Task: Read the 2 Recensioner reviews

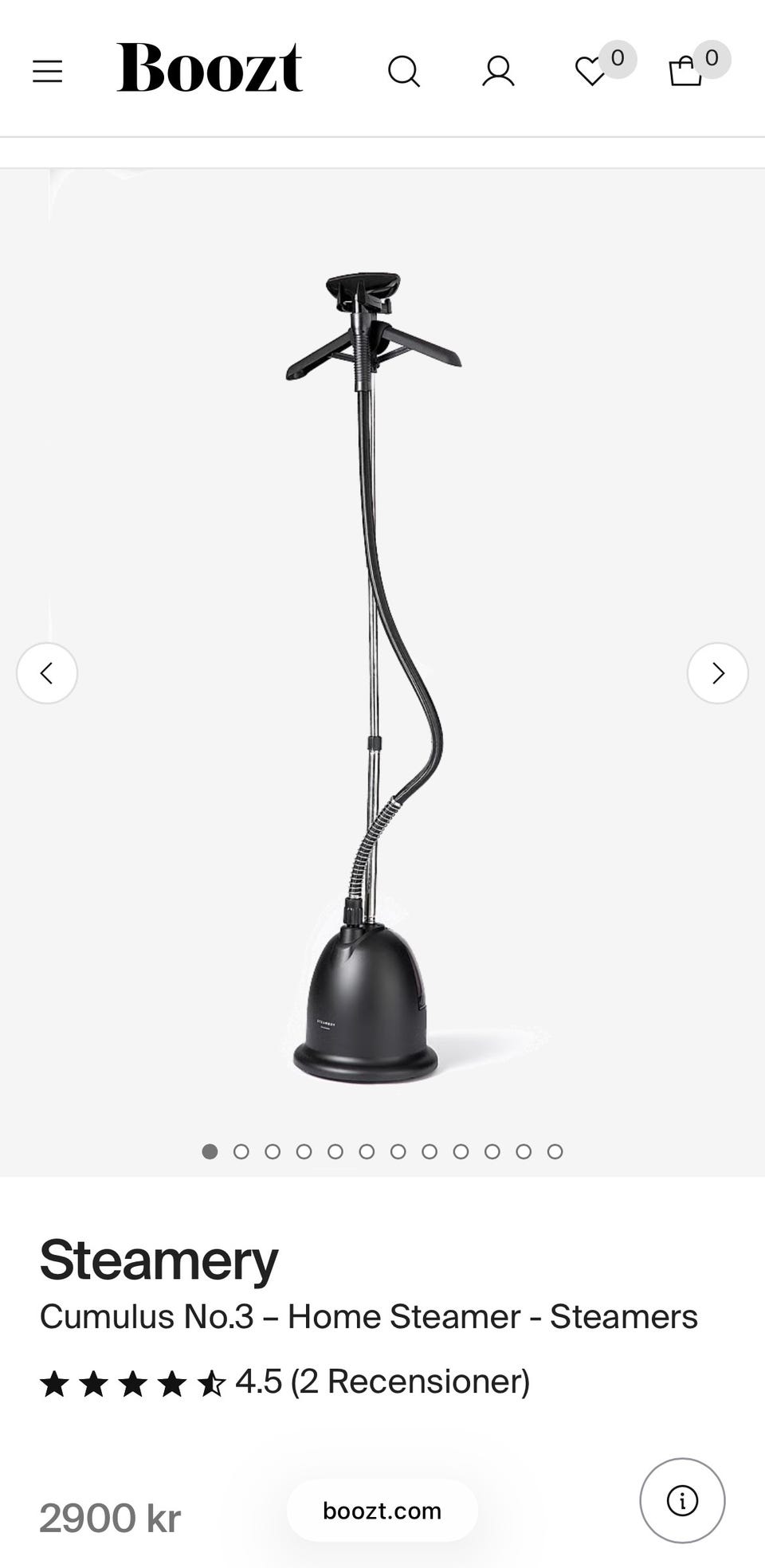Action: click(410, 1382)
